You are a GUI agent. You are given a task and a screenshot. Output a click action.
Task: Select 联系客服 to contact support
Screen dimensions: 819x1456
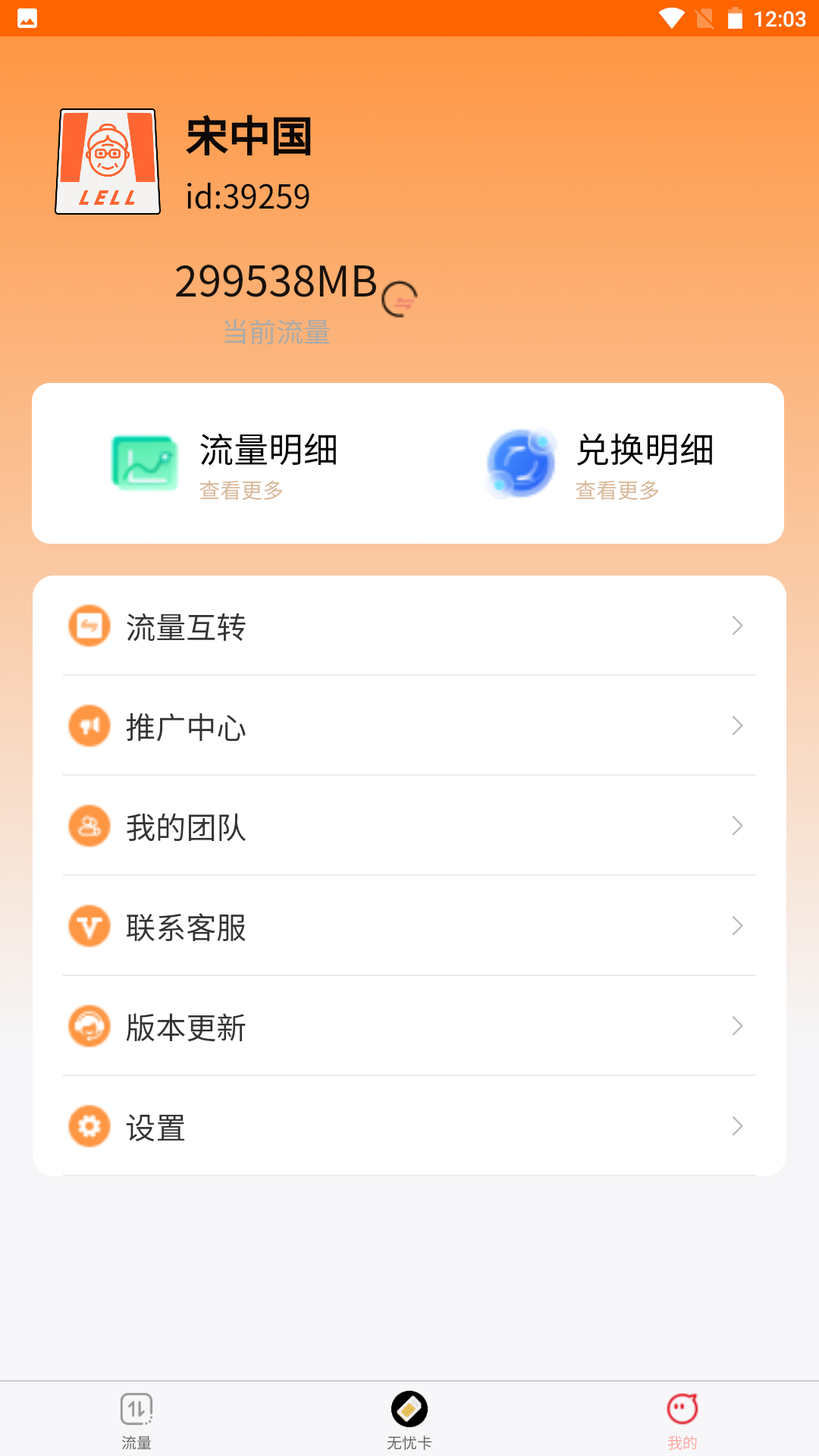[409, 927]
